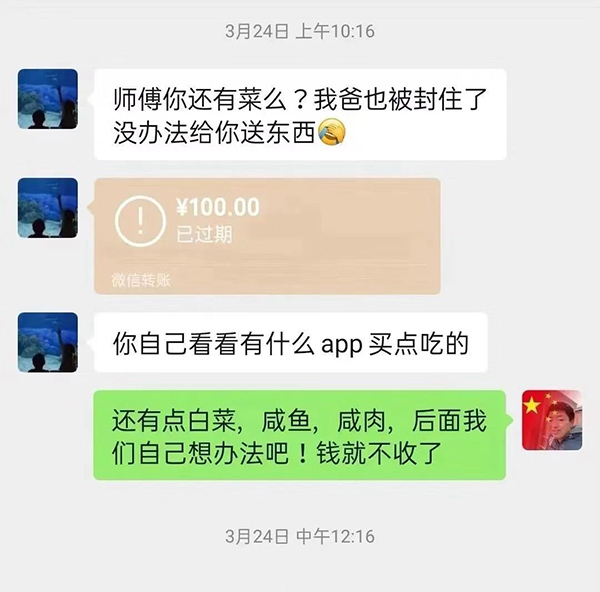Open the expired ¥100.00 WeChat transfer card

point(267,235)
